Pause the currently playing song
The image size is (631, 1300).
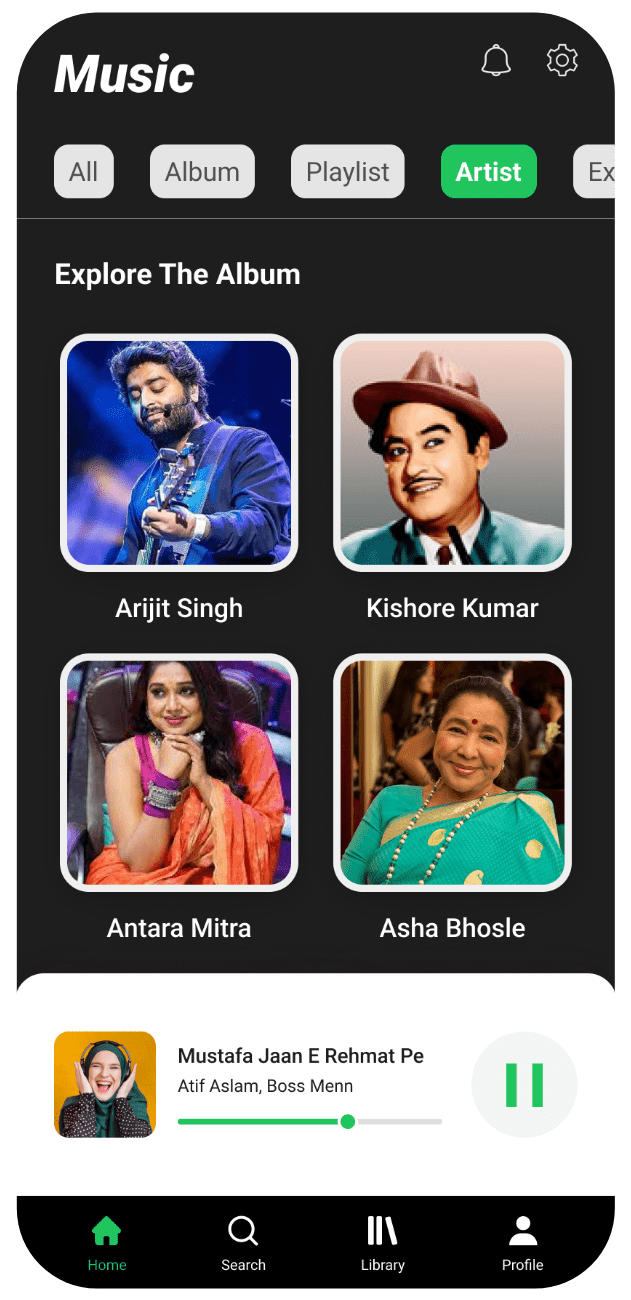524,1085
